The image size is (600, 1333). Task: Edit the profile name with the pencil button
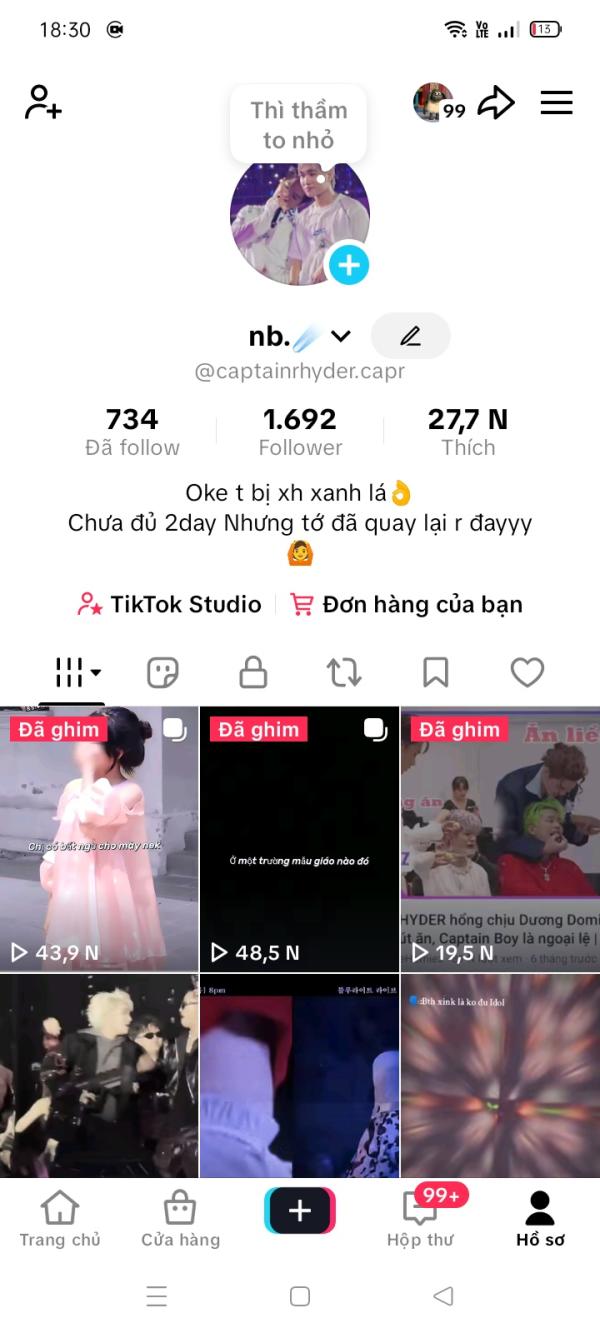pos(410,336)
